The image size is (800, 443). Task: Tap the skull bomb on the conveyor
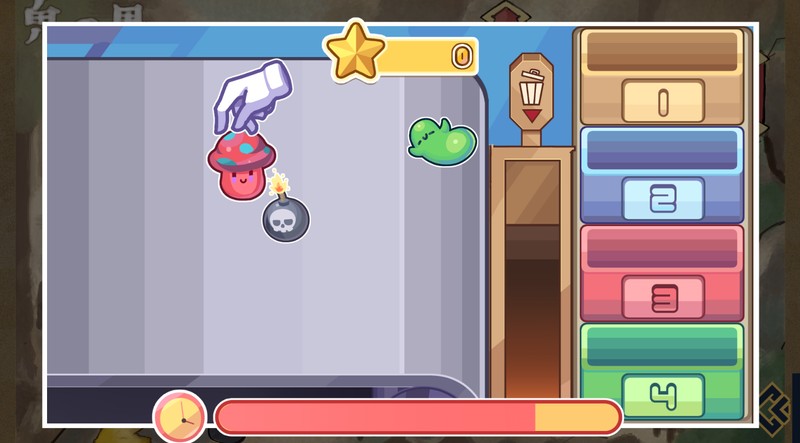pyautogui.click(x=285, y=216)
